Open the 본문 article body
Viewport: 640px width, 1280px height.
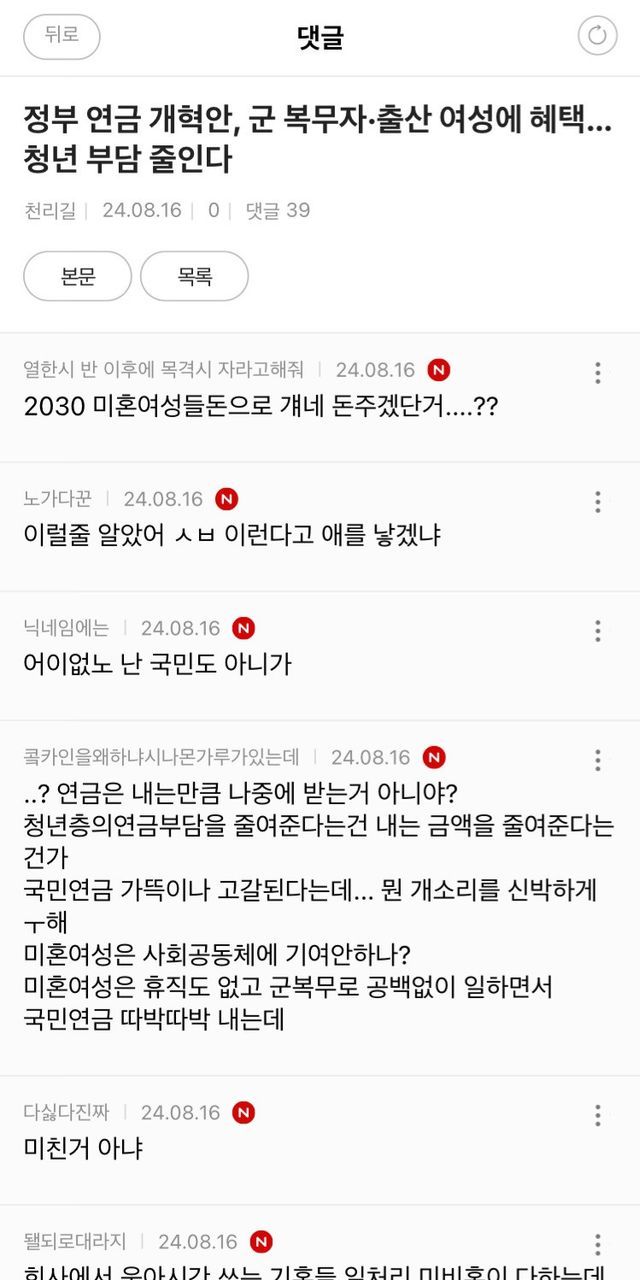click(x=78, y=276)
